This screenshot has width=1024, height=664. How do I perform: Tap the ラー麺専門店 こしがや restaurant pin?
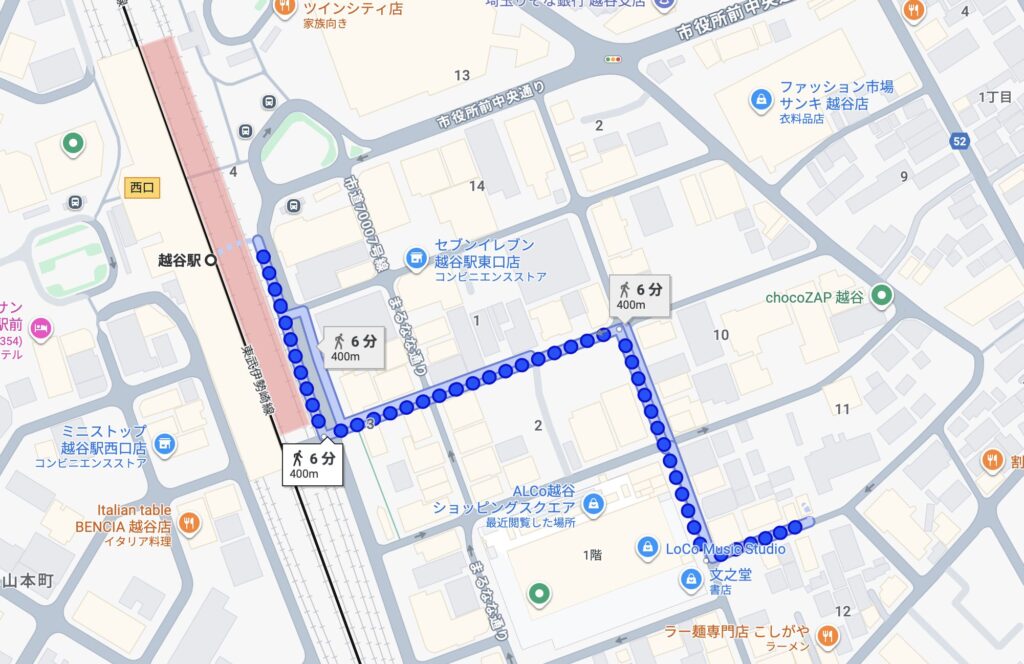coord(826,634)
